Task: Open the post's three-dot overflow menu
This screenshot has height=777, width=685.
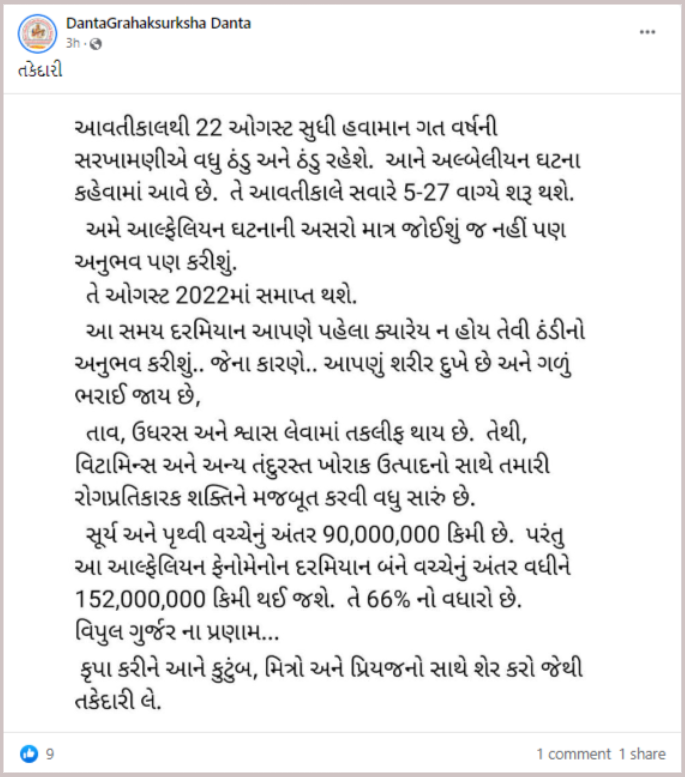Action: coord(648,31)
